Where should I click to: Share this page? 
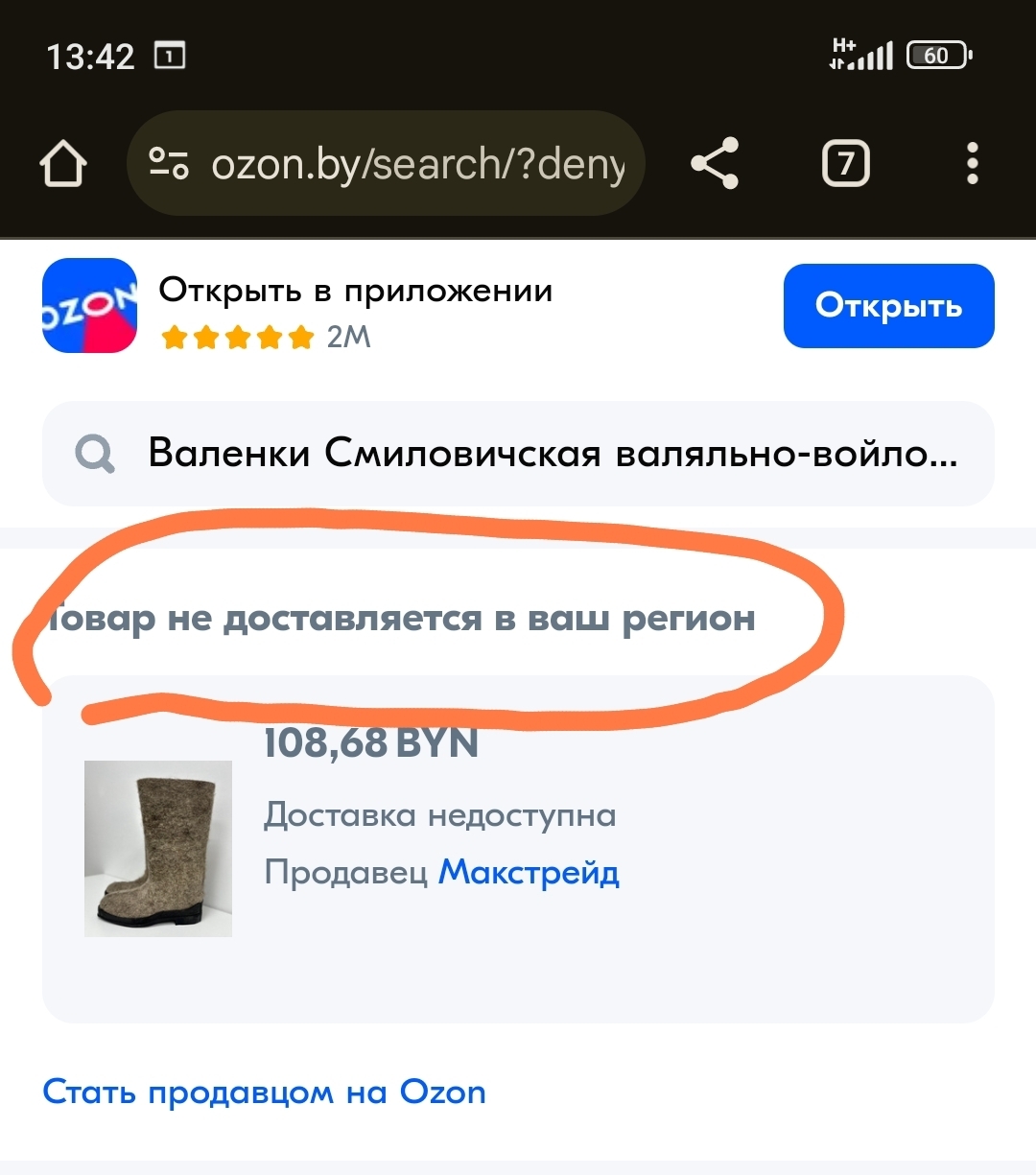tap(716, 164)
